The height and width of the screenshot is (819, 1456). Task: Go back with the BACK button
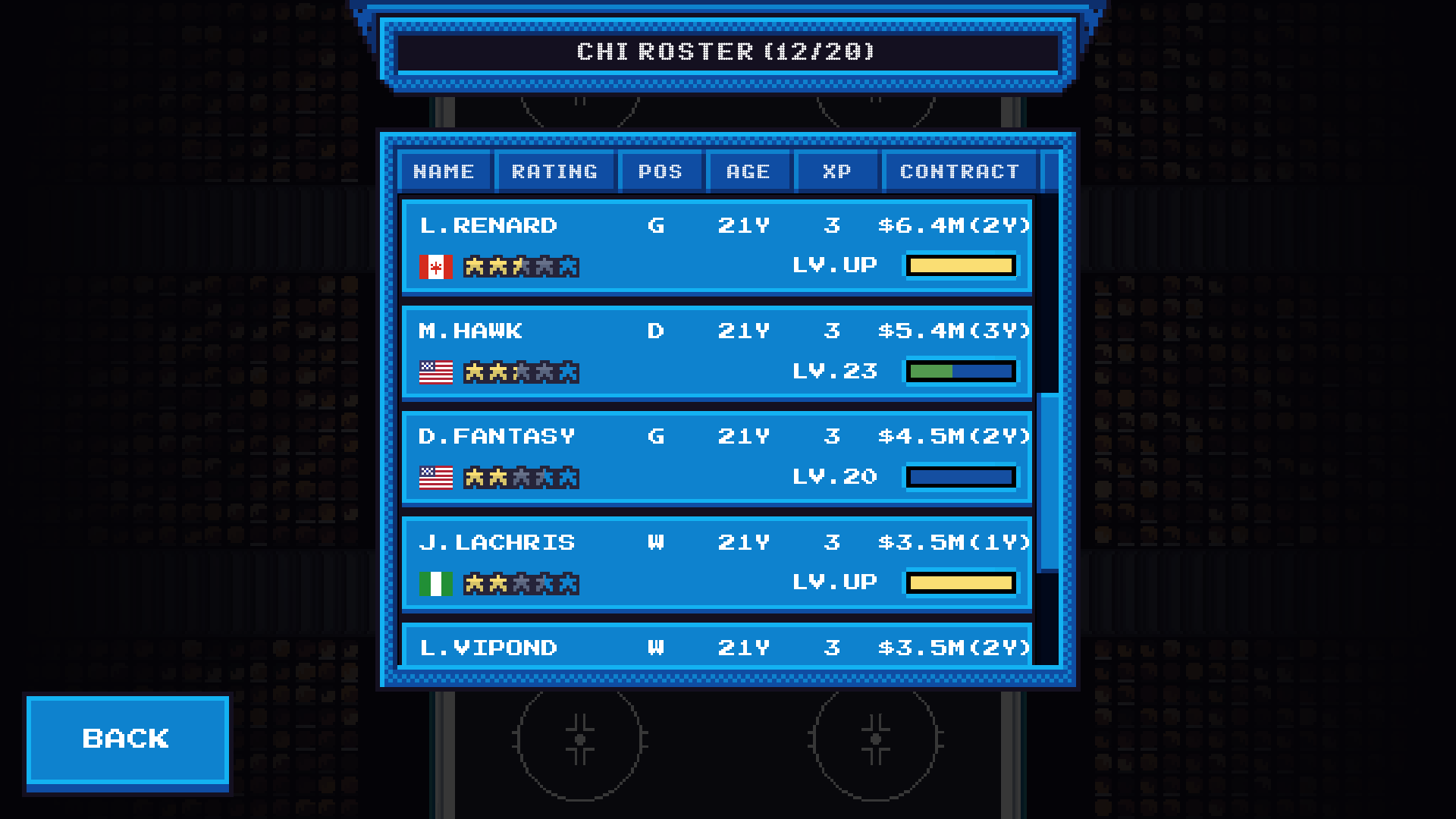(x=127, y=739)
